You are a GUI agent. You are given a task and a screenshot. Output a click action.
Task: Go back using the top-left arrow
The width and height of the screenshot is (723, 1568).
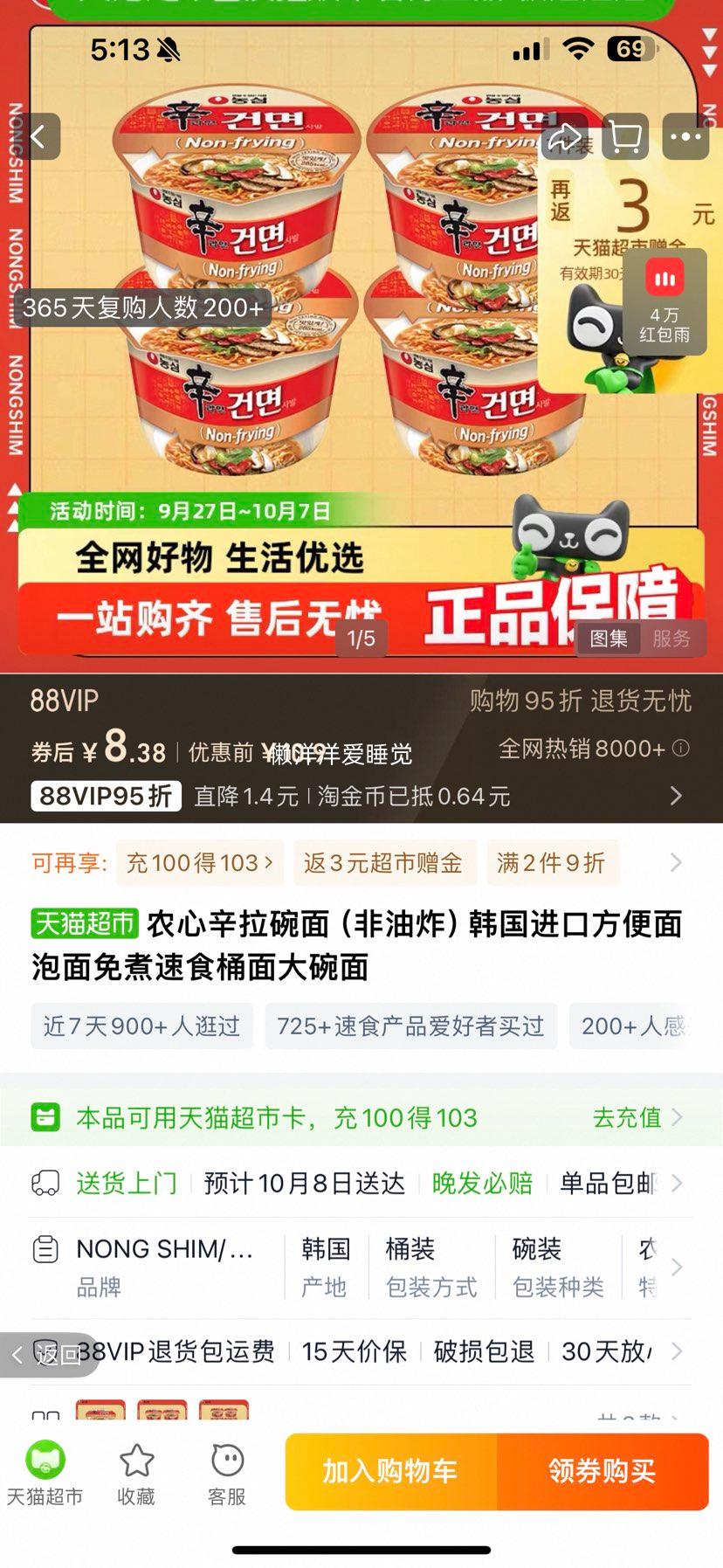(x=38, y=137)
